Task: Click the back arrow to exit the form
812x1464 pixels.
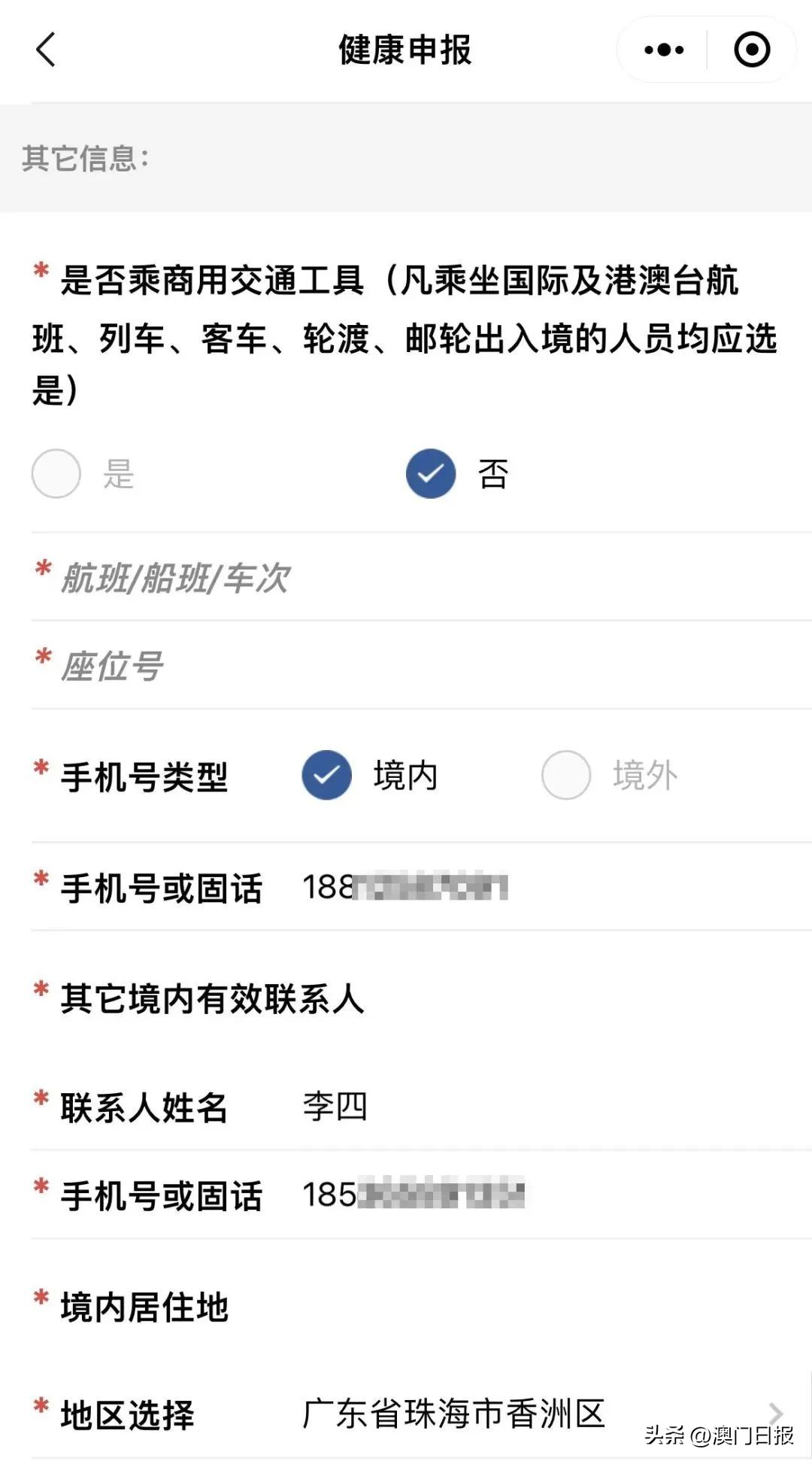Action: [x=45, y=49]
